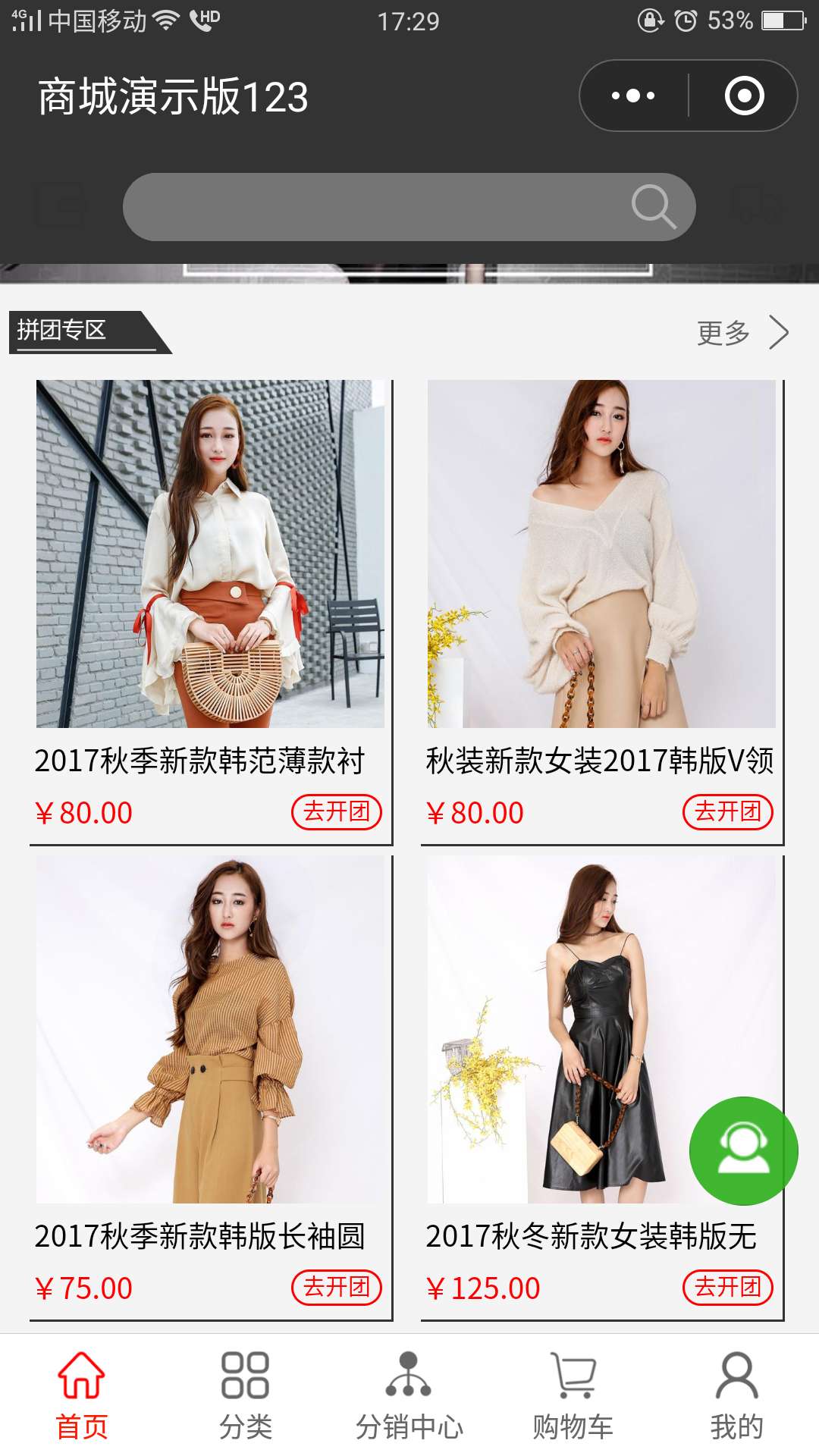Open the mini program more-options menu
819x1456 pixels.
[634, 96]
